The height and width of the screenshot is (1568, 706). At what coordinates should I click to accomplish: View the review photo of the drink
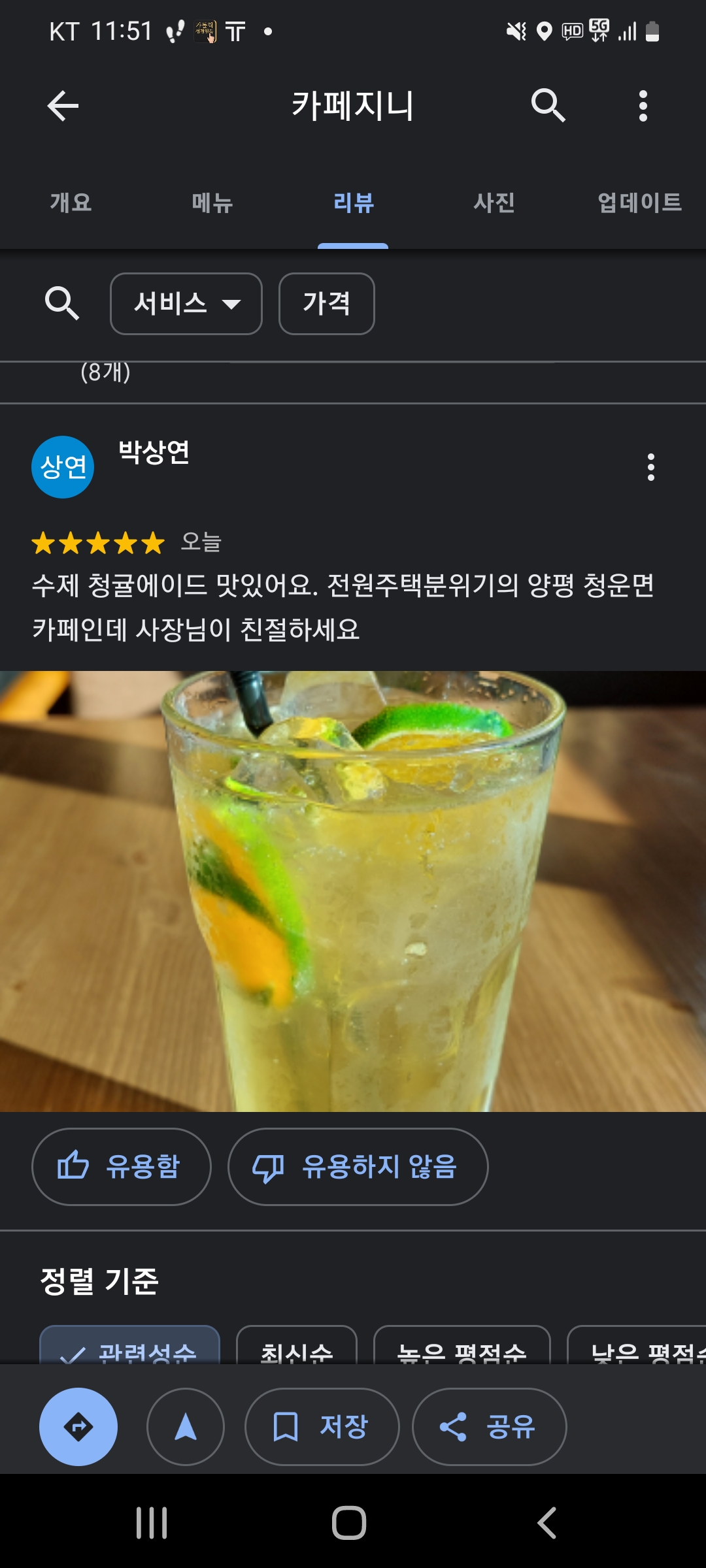pos(353,891)
